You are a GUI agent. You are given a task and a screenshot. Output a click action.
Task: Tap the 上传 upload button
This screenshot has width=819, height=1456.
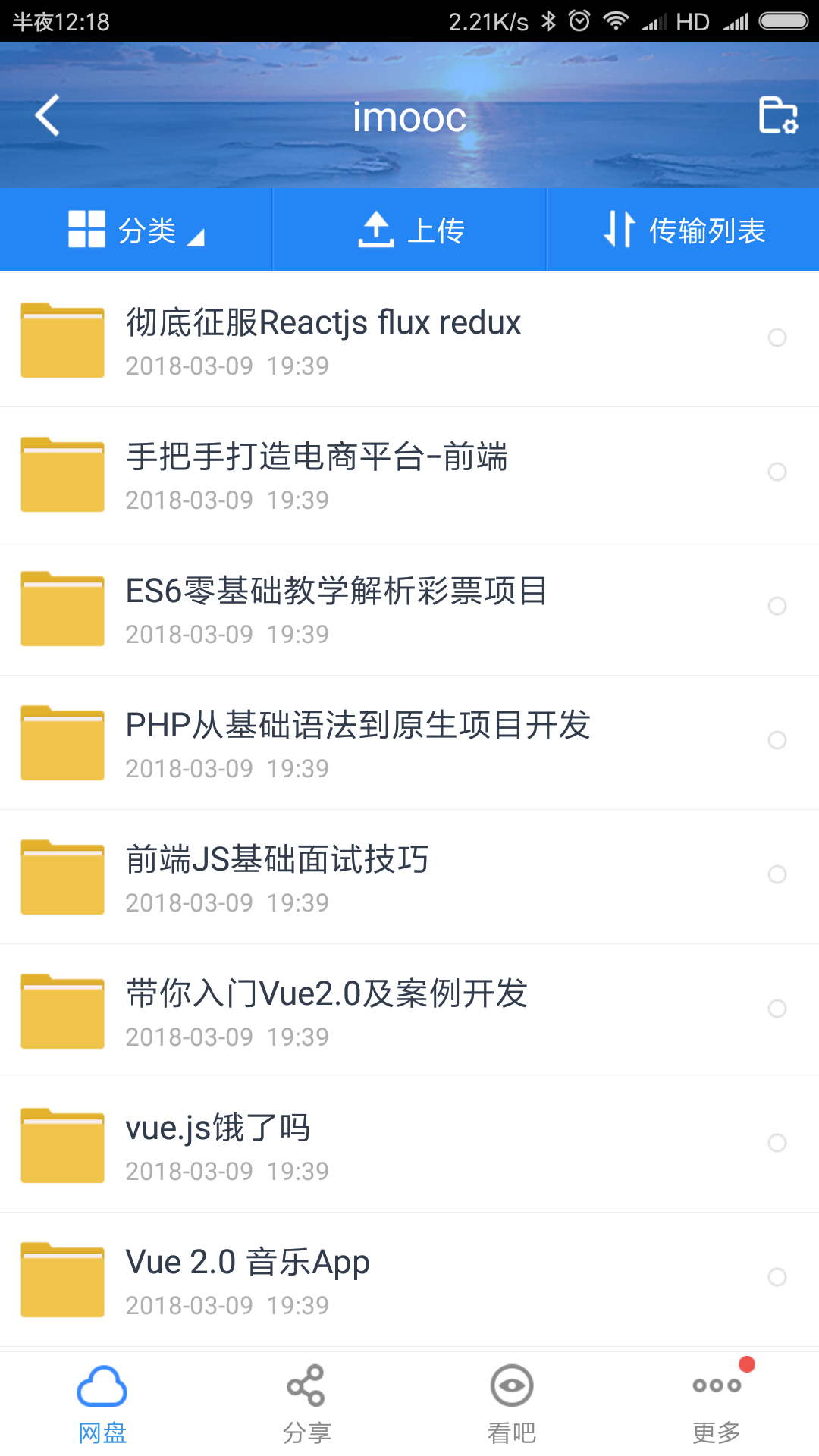coord(410,230)
